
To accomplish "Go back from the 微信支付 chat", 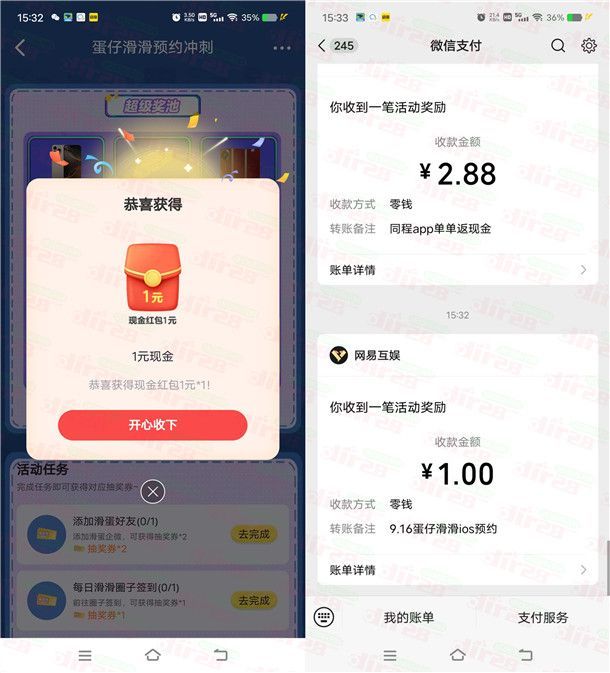I will click(x=322, y=46).
